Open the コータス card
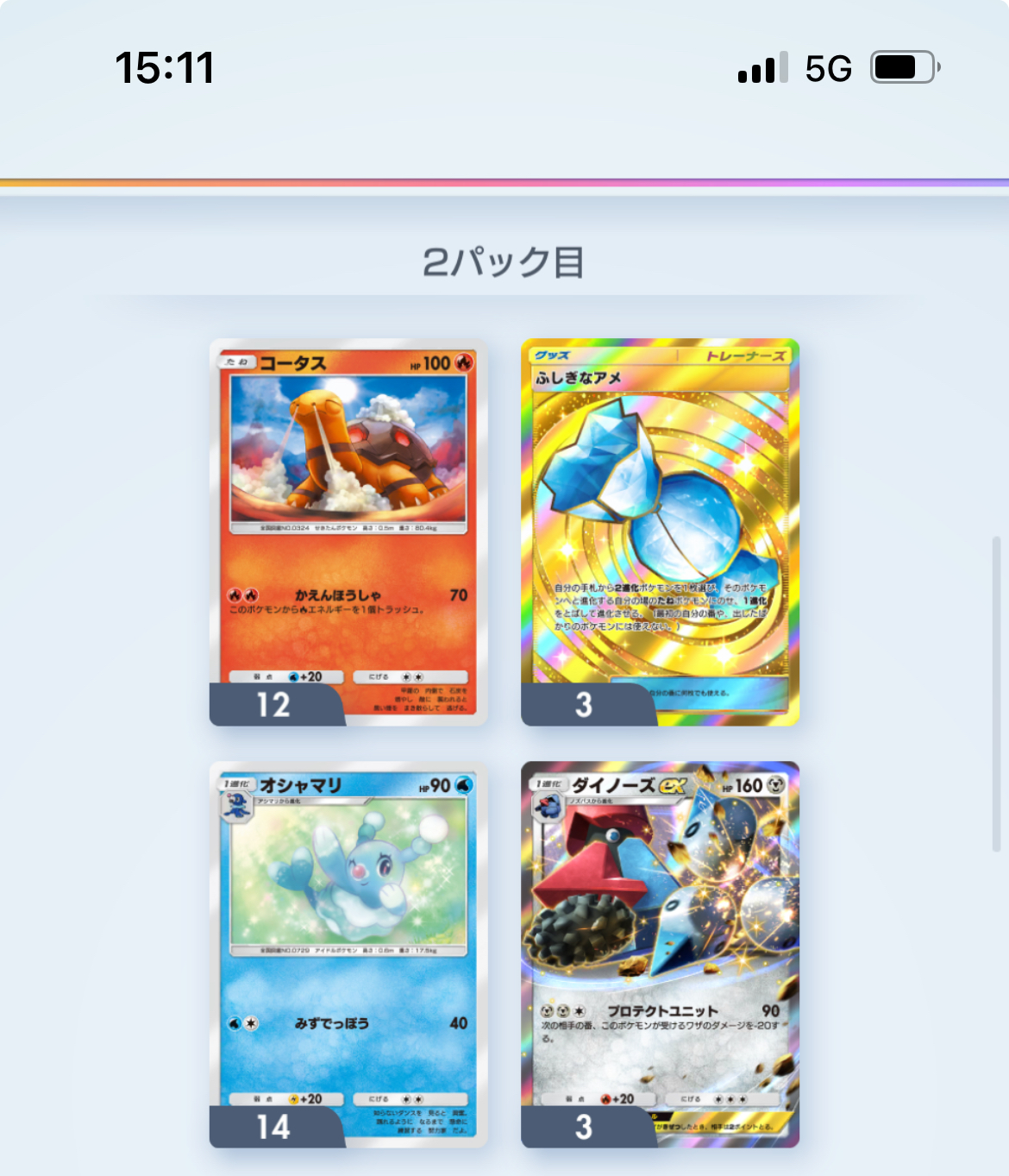Image resolution: width=1009 pixels, height=1176 pixels. tap(348, 531)
